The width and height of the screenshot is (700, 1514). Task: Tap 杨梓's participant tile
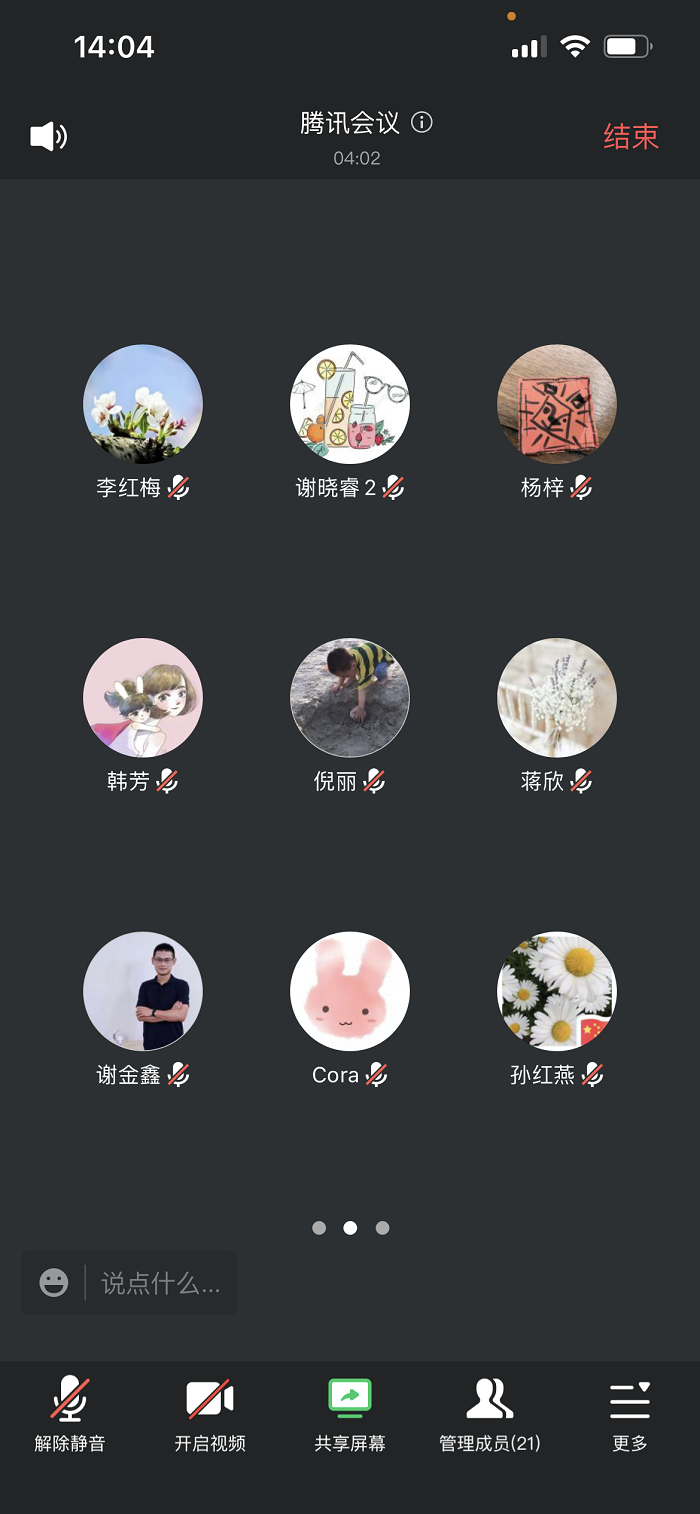557,404
